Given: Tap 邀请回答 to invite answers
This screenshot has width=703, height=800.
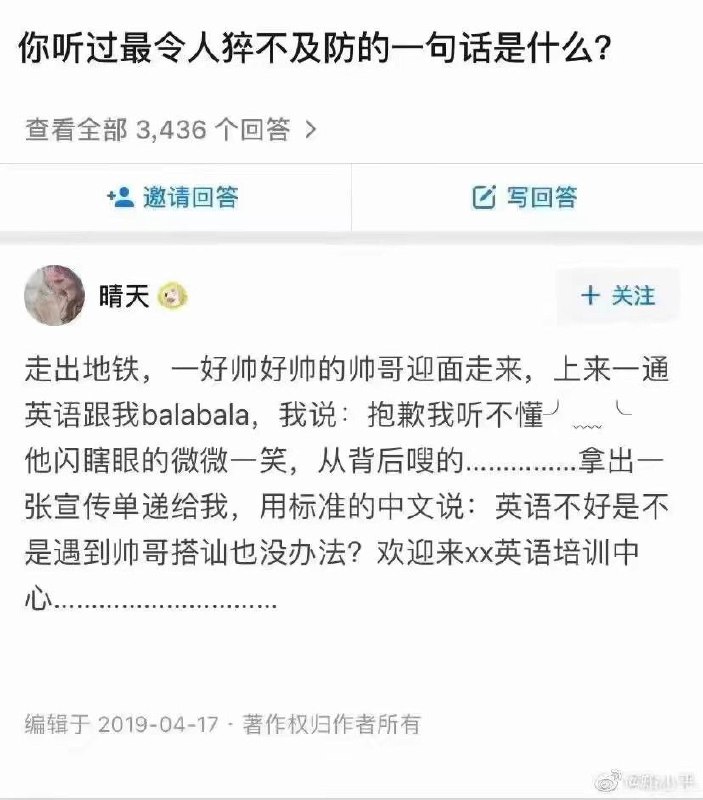Looking at the screenshot, I should (174, 198).
